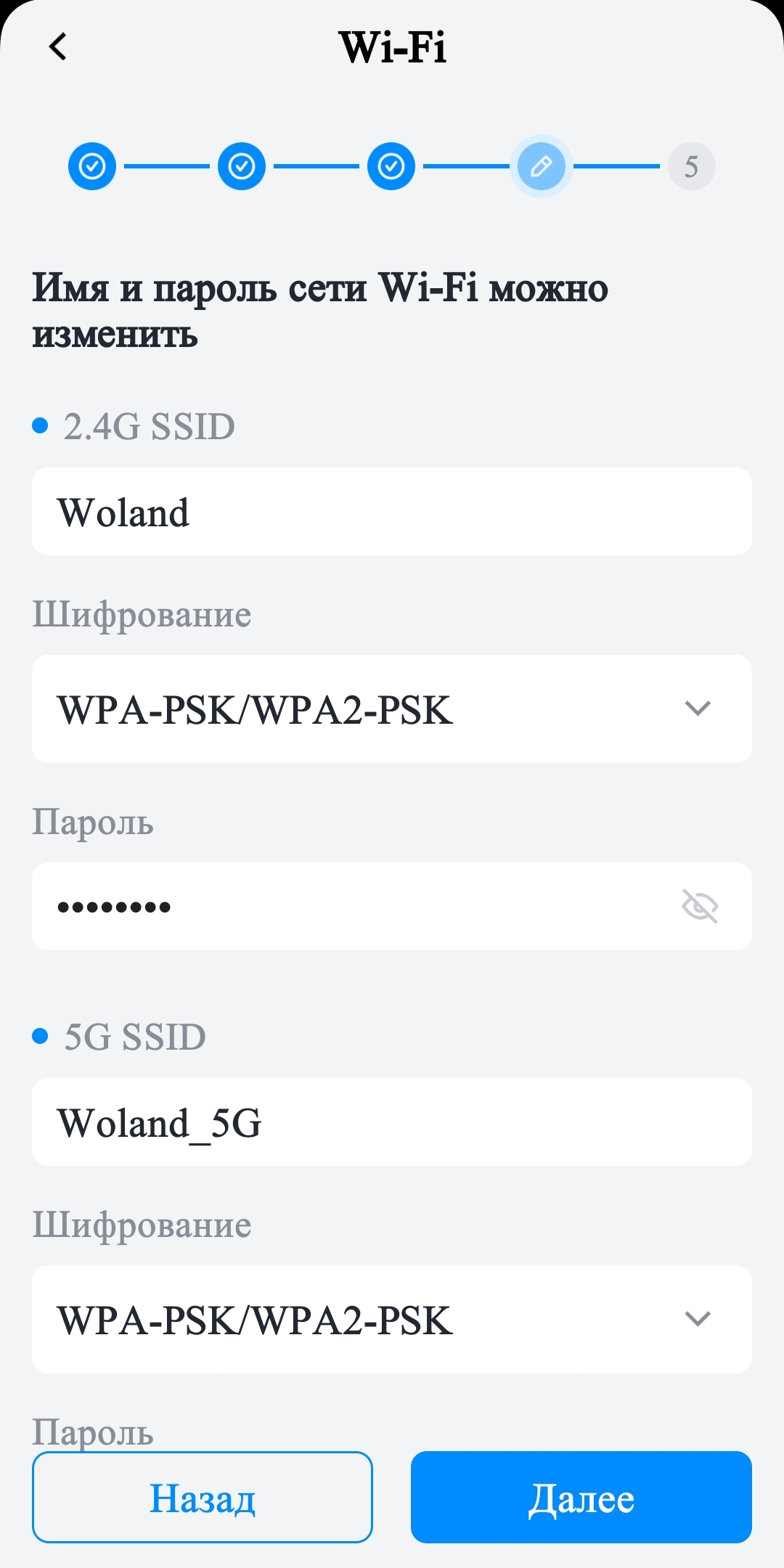
Task: Edit the 5G SSID field Woland_5G
Action: click(392, 1122)
